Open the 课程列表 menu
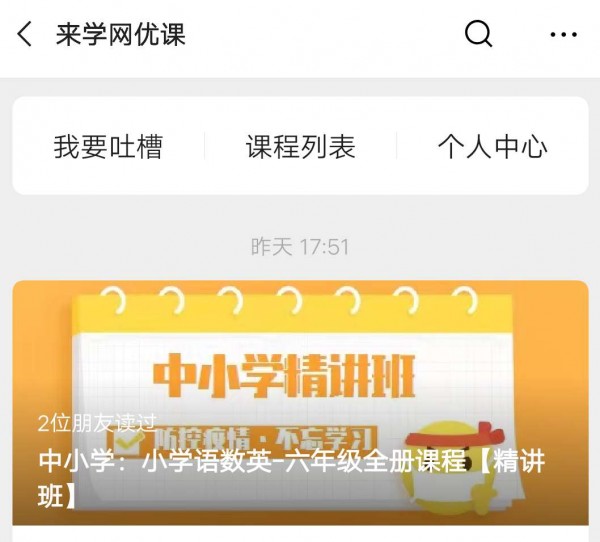Screen dimensions: 600x542 (x=300, y=147)
